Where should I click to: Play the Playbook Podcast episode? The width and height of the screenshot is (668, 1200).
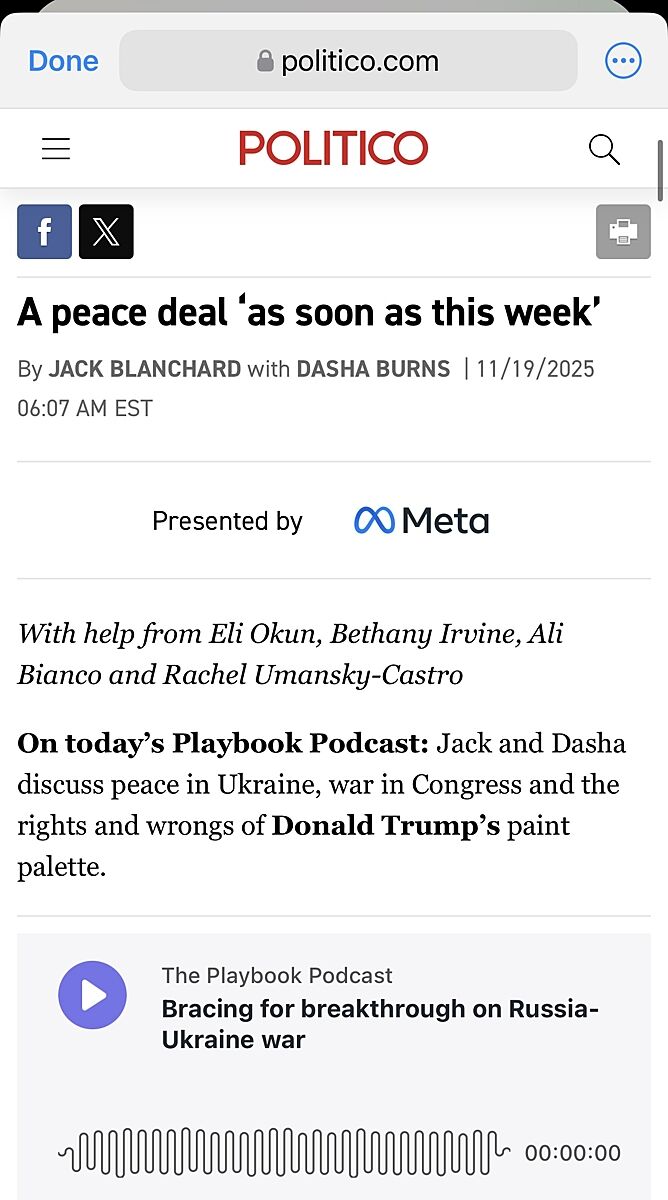point(93,995)
